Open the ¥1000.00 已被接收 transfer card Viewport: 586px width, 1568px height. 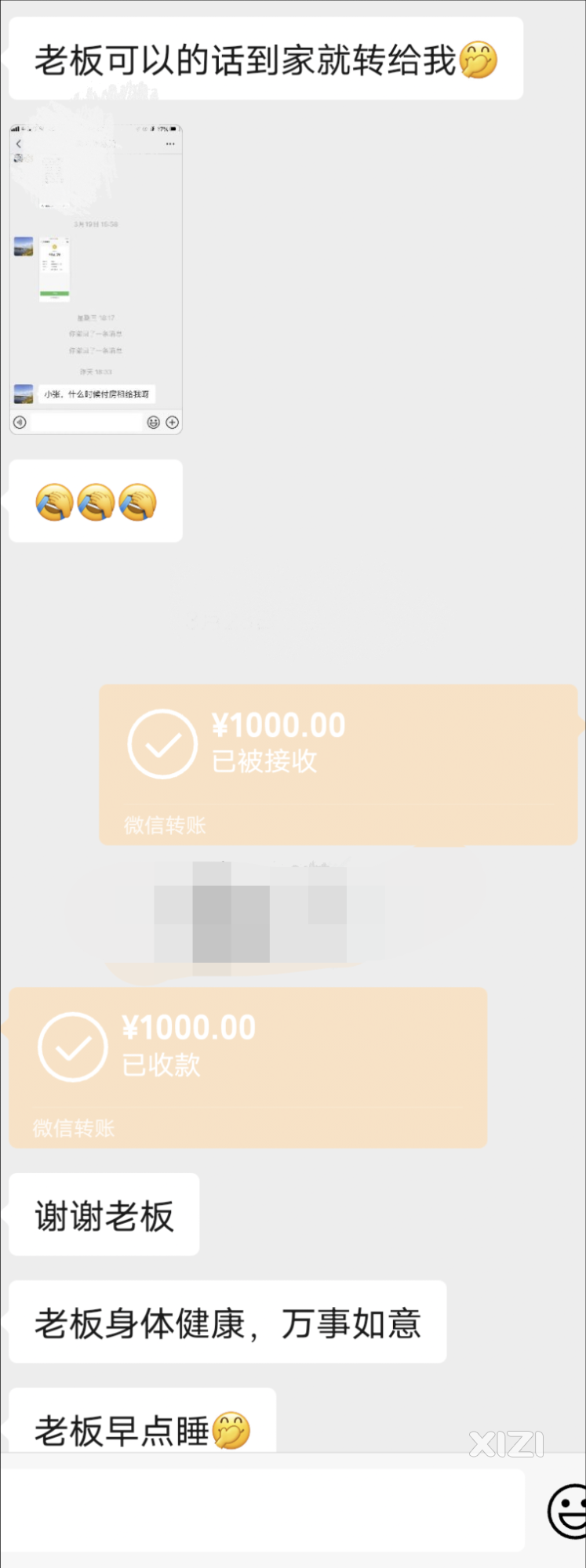pos(337,764)
